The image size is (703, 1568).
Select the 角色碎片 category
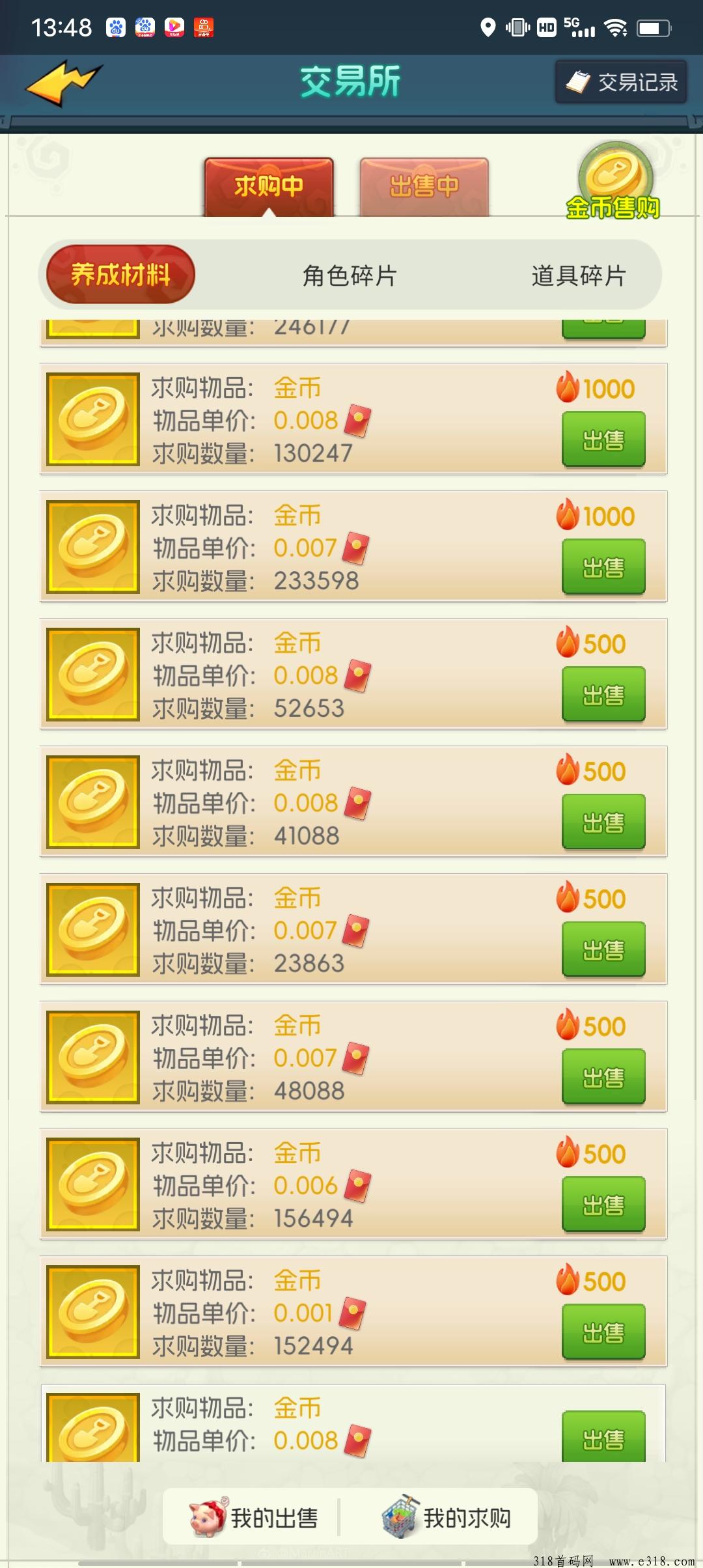350,275
